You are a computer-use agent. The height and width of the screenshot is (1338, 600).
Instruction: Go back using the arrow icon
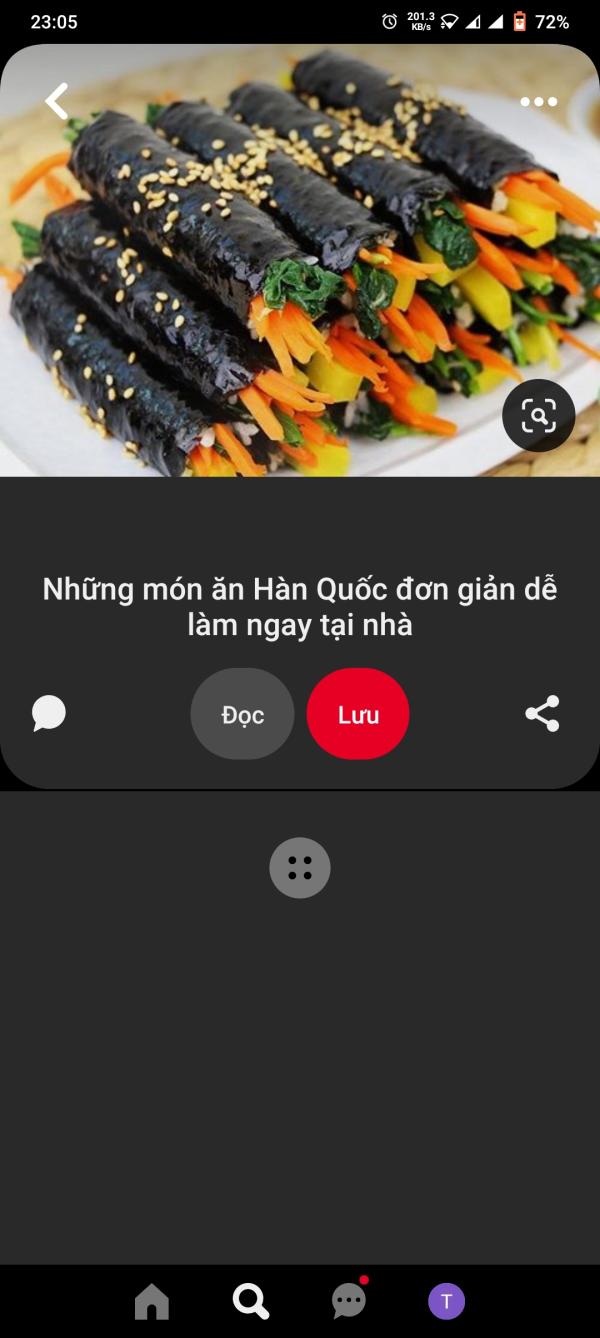point(57,101)
